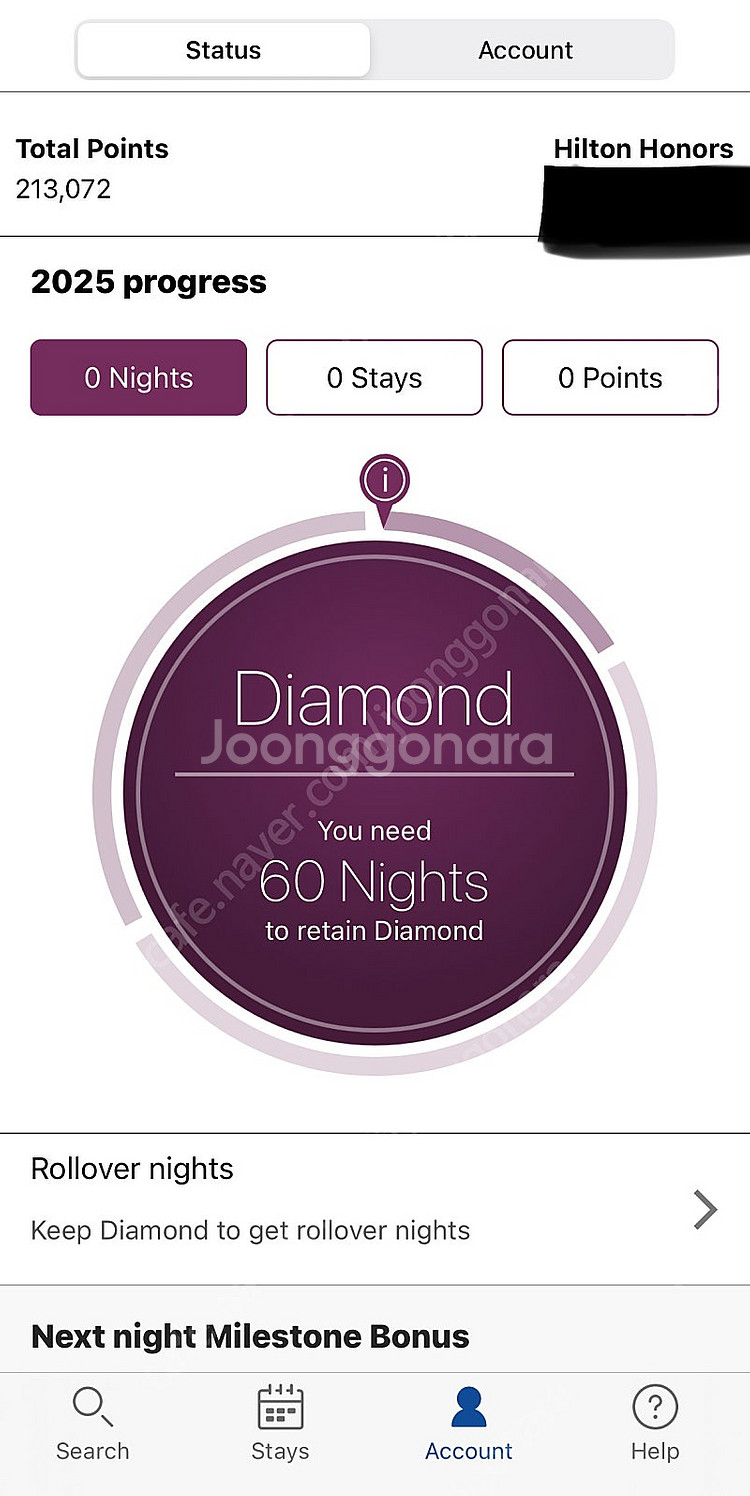Switch to the Status segment

223,50
